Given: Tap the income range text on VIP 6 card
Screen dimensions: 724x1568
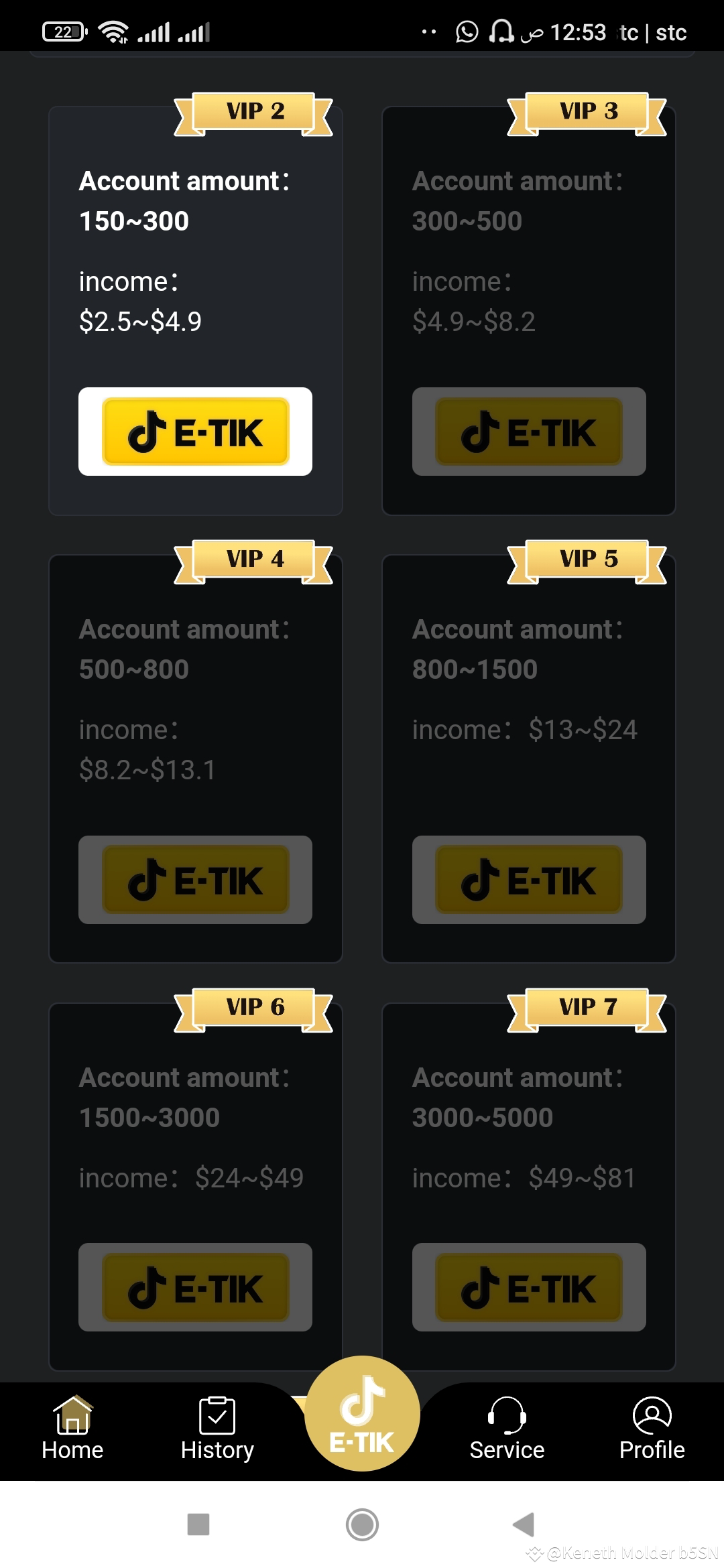Looking at the screenshot, I should (x=191, y=1177).
